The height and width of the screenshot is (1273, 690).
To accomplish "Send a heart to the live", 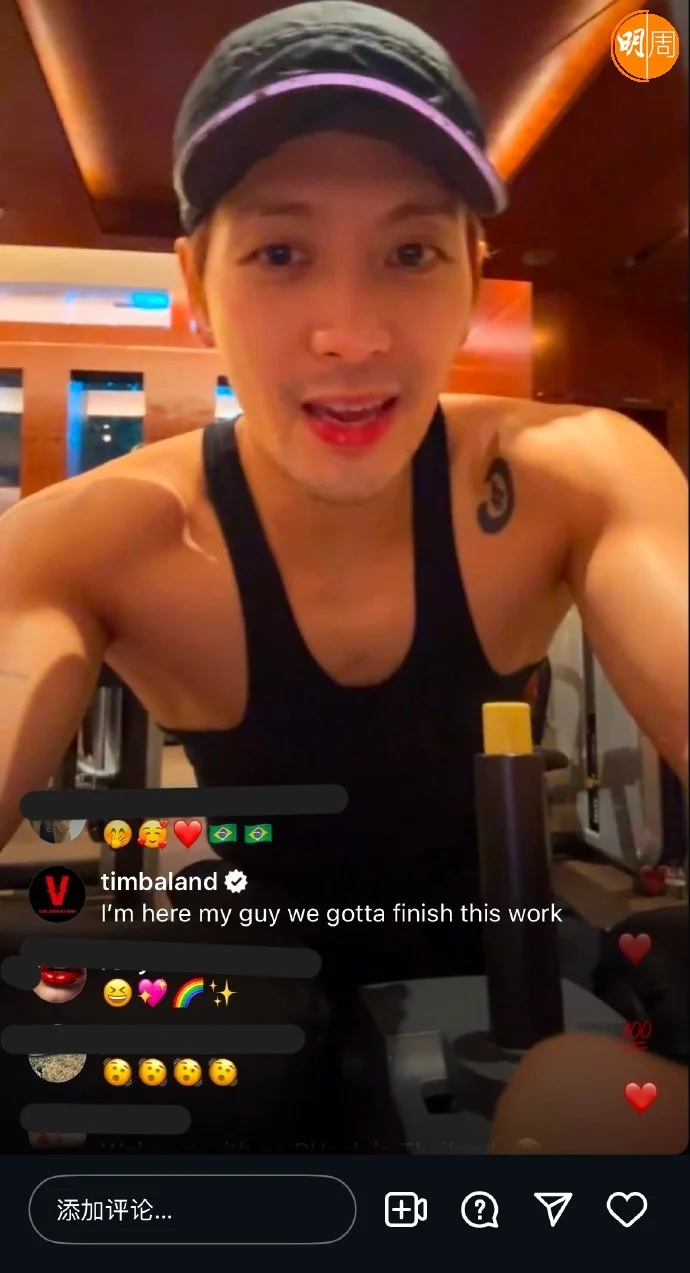I will click(627, 1210).
